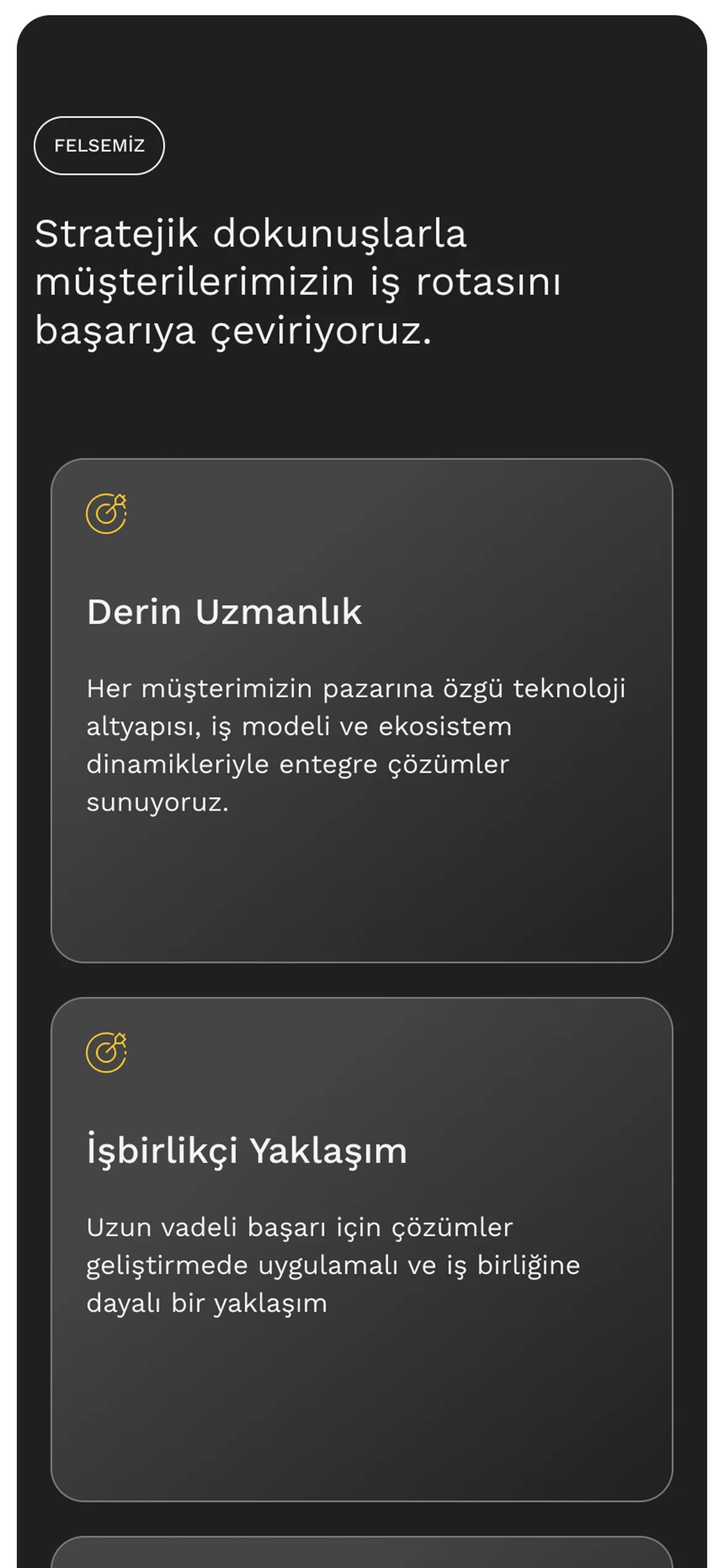The width and height of the screenshot is (724, 1568).
Task: Open the İşbirlikçi Yaklaşım card
Action: pos(361,1248)
